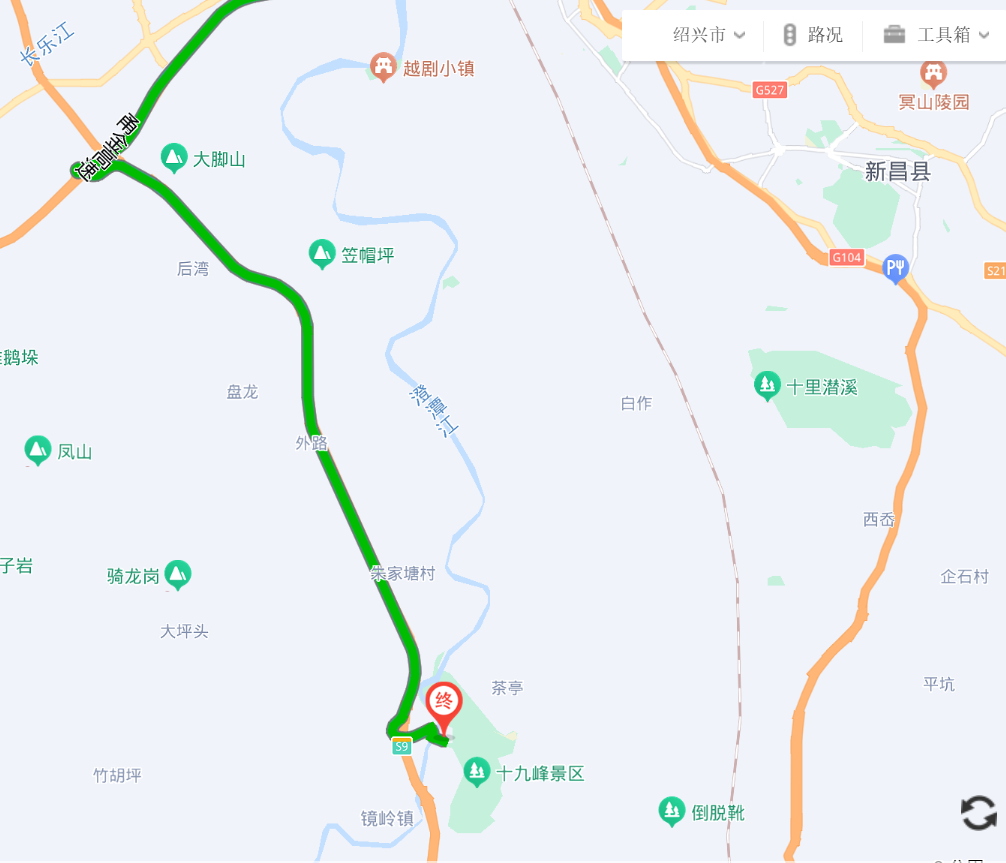Screen dimensions: 1006x863
Task: Select the 倒脱靴 scenic marker
Action: tap(672, 811)
